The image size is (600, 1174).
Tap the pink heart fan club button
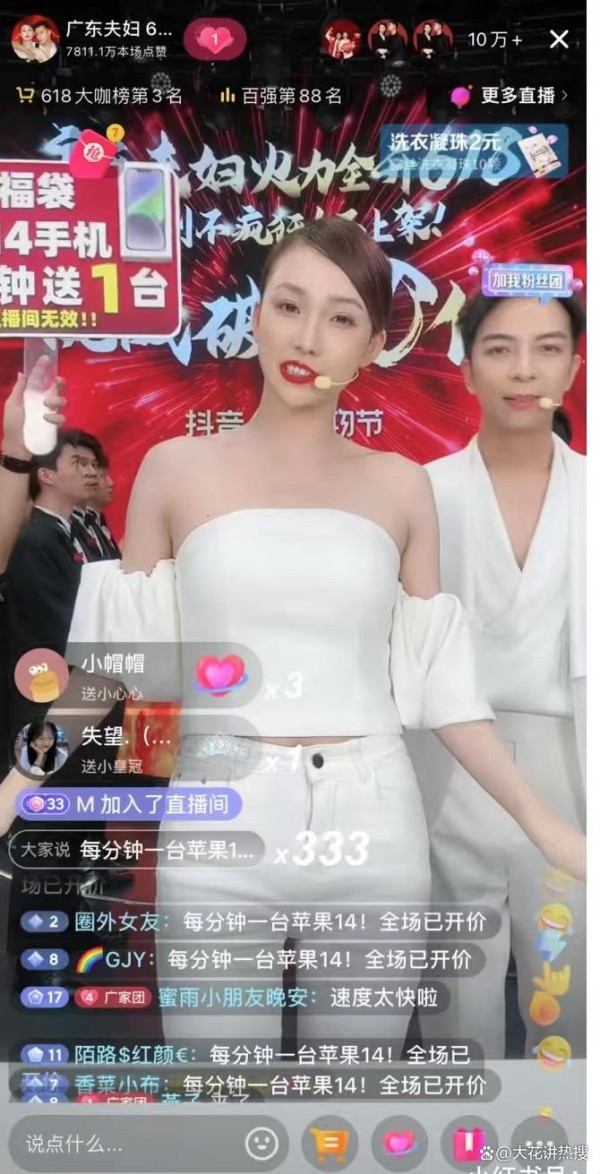214,39
